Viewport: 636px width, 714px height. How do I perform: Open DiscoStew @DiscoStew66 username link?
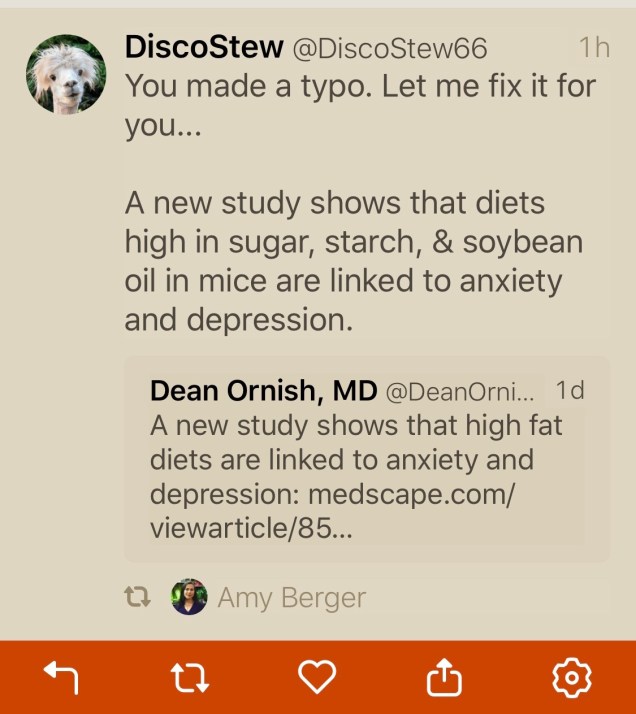click(306, 47)
